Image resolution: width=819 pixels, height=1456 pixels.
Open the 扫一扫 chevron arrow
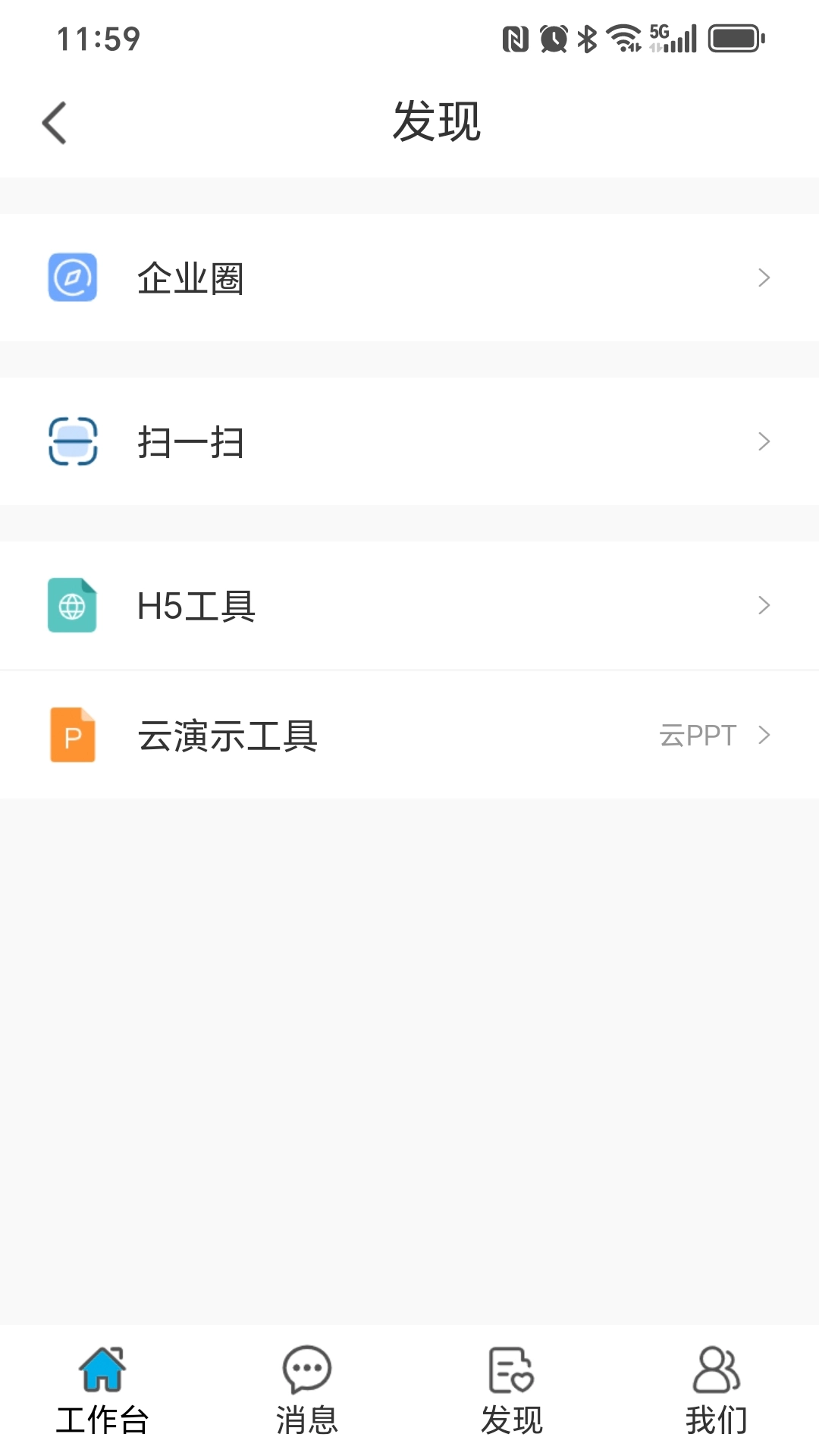(x=764, y=441)
